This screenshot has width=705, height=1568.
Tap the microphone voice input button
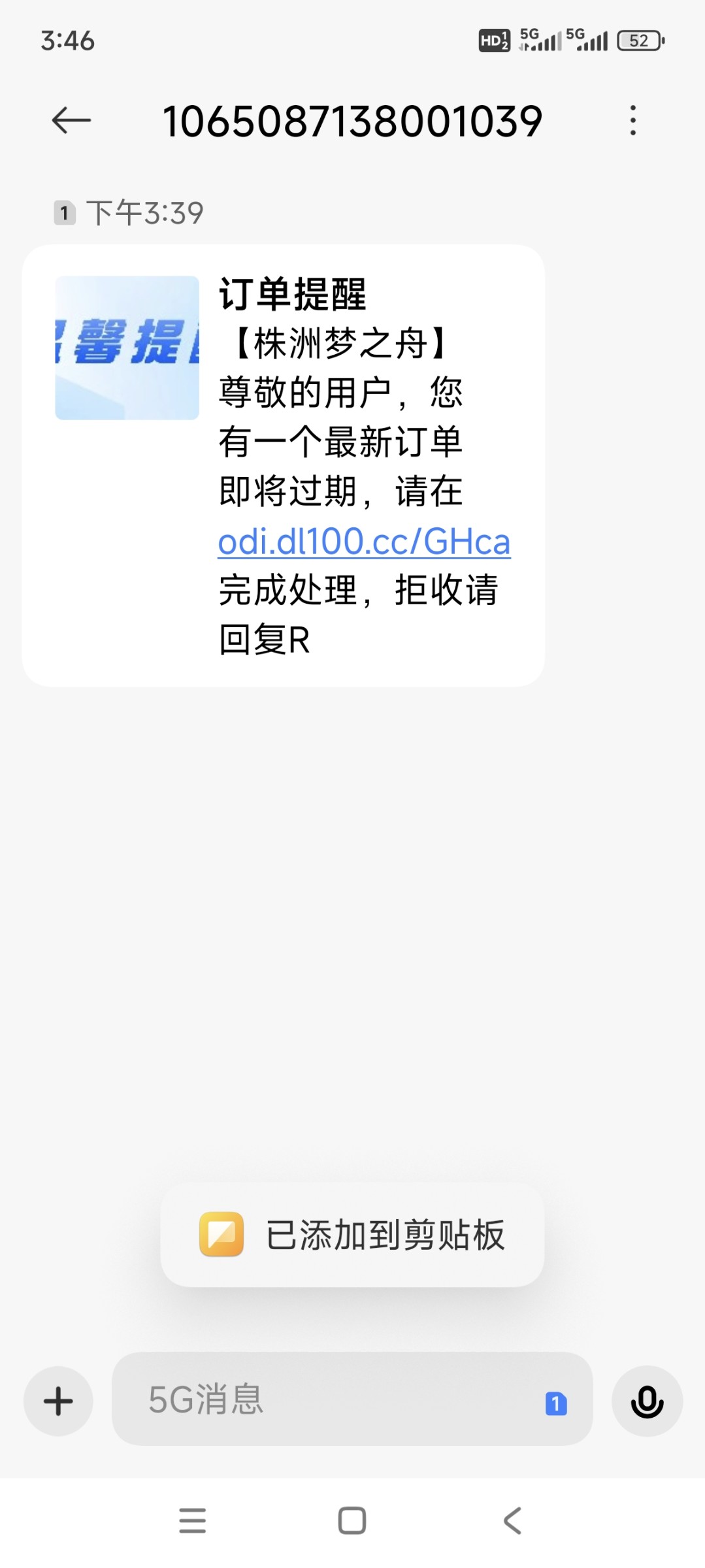click(647, 1401)
